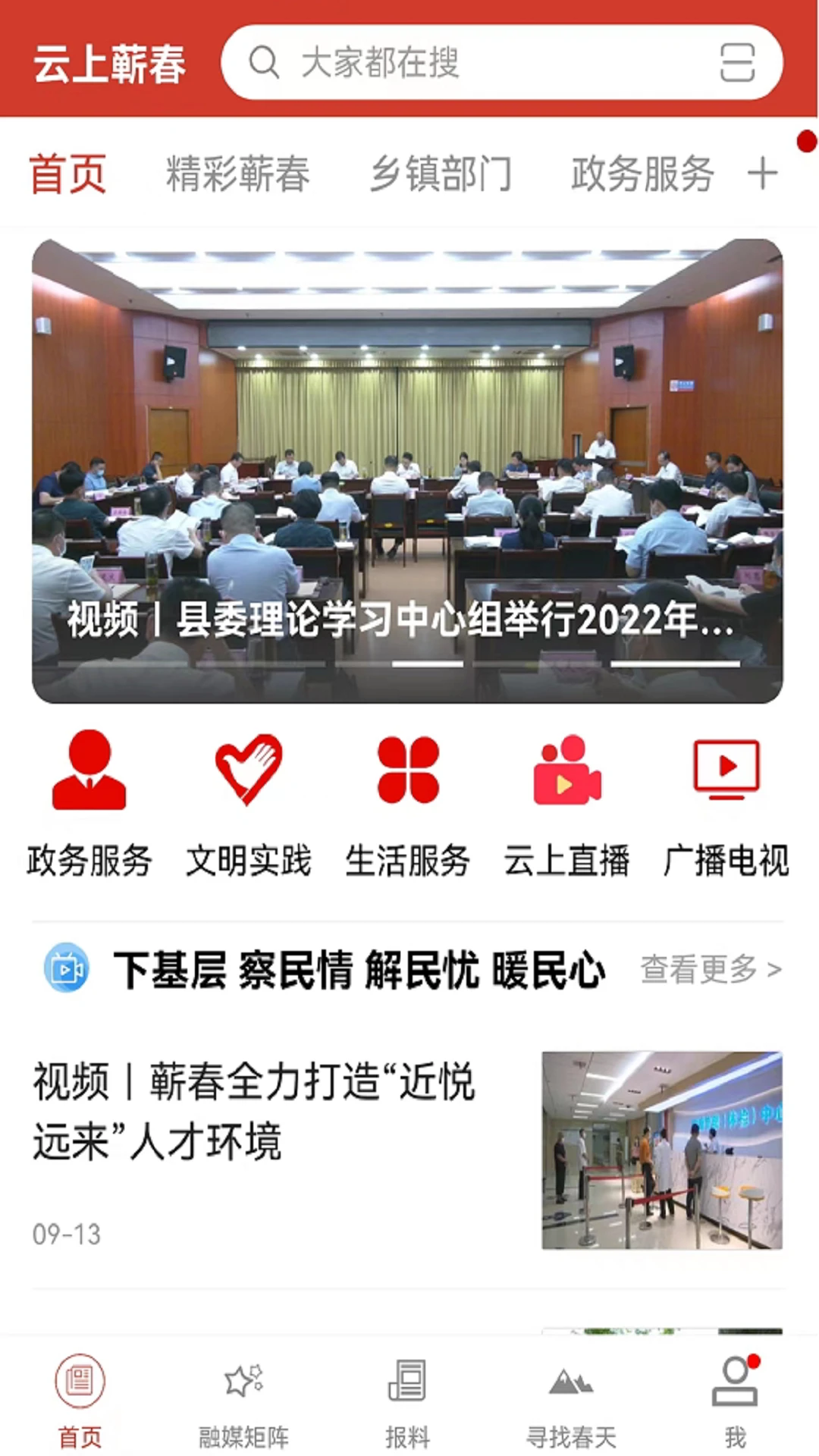Open 查看更多 for 下基层 section

click(x=708, y=968)
